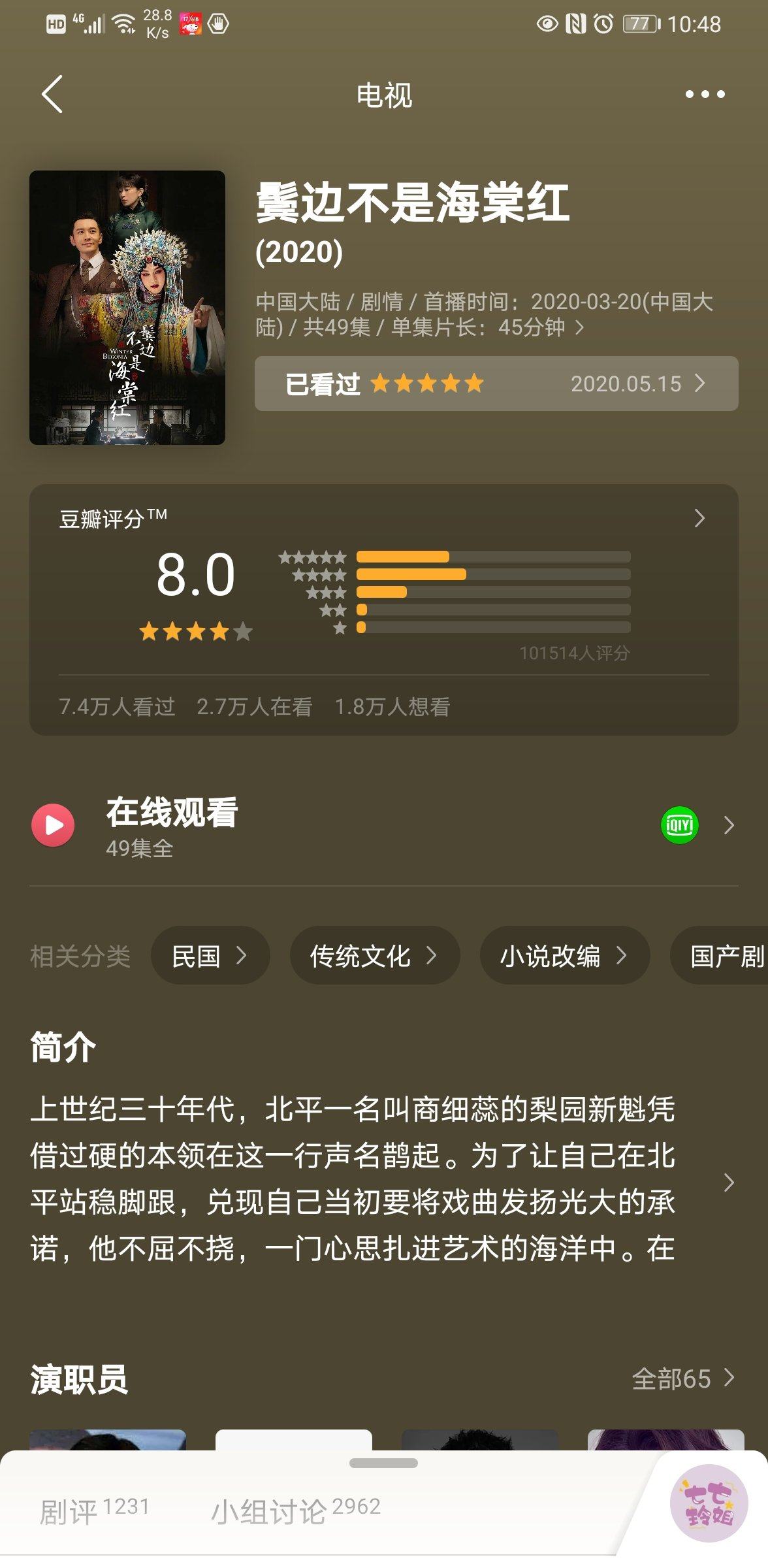Pull up the bottom sheet handle

(383, 1463)
